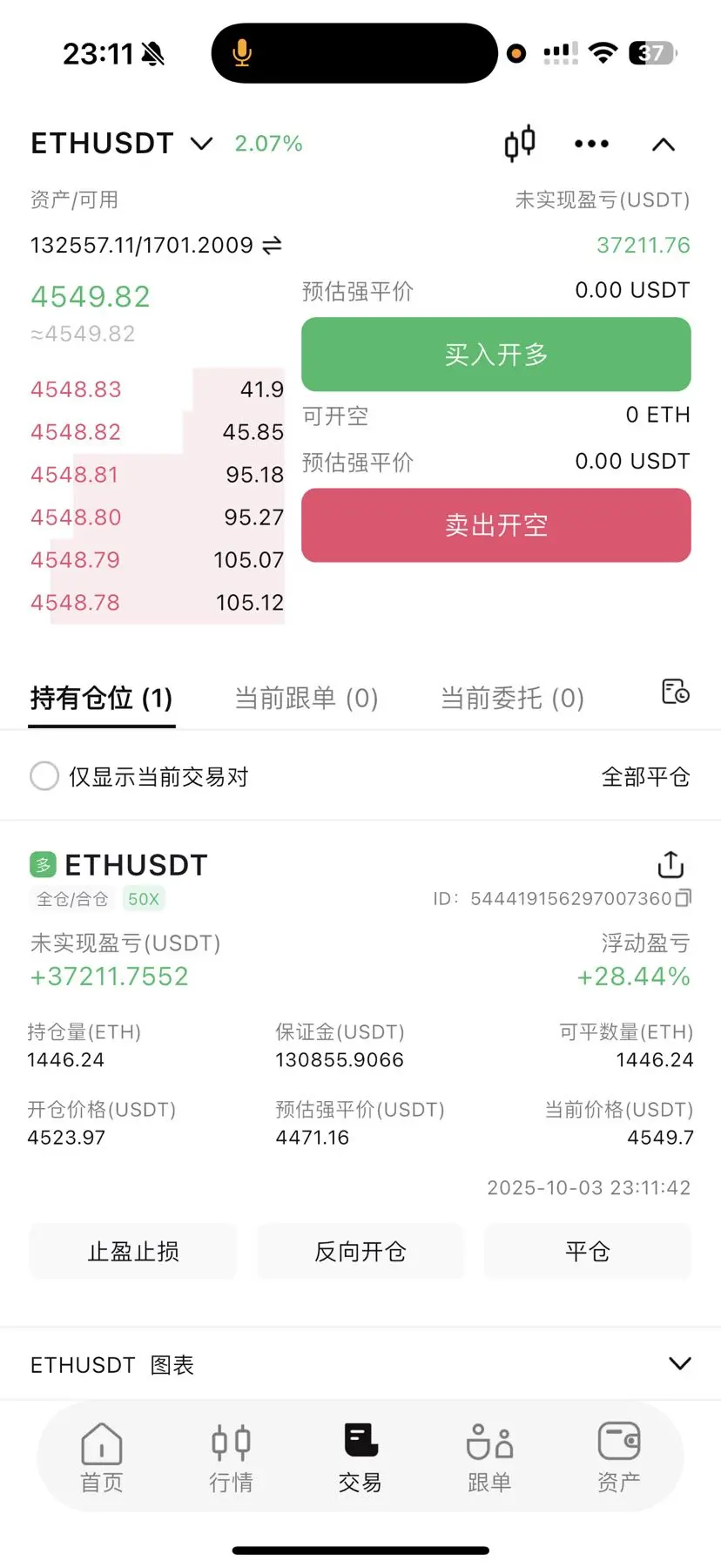This screenshot has height=1568, width=721.
Task: Tap 平仓 to close this position
Action: pos(588,1252)
